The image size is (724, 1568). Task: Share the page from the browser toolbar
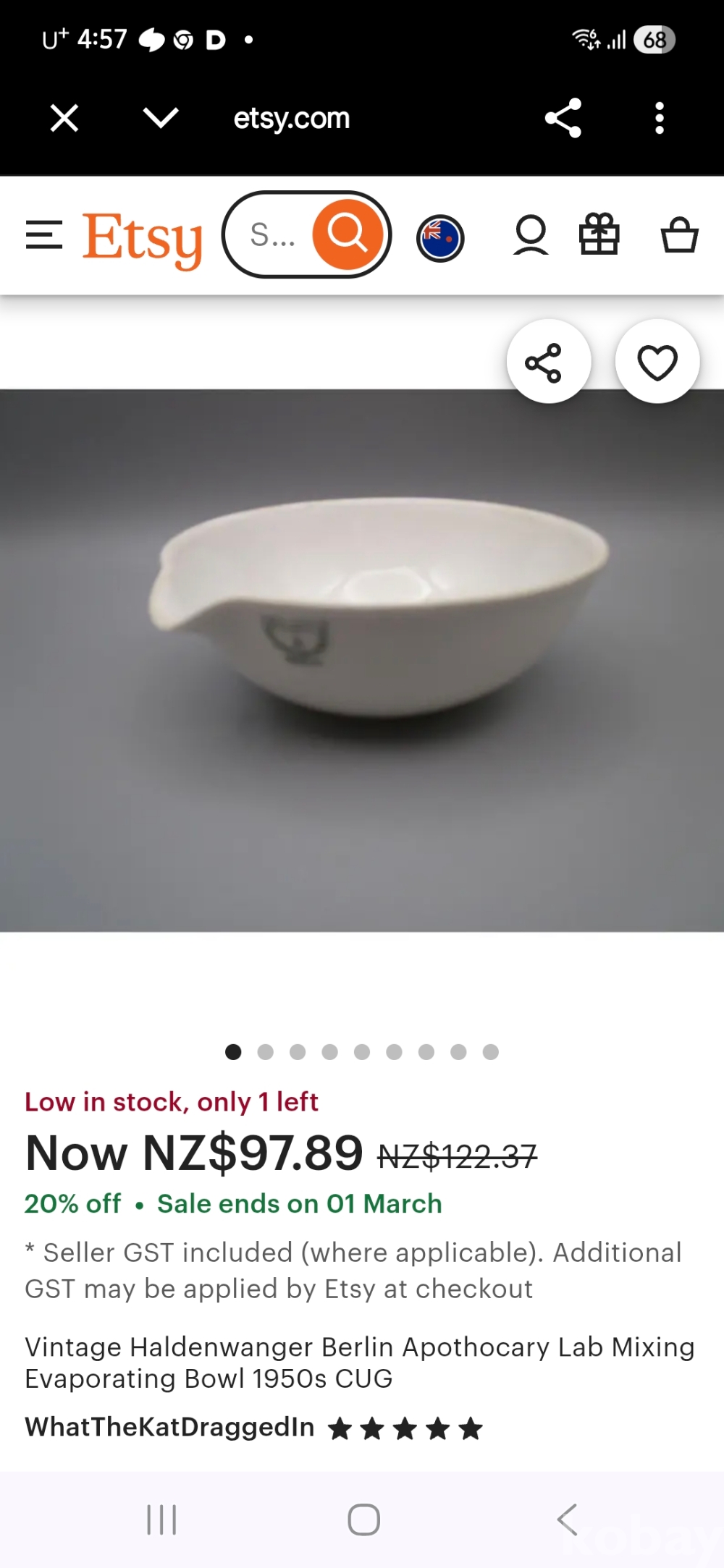pos(563,118)
